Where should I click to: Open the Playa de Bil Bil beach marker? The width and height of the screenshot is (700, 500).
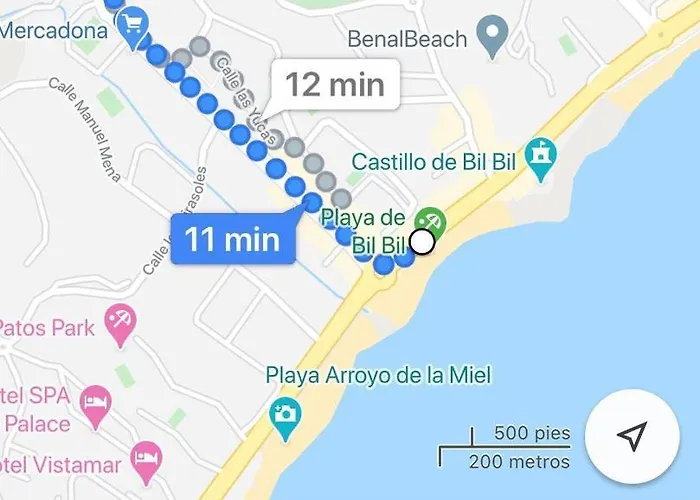click(x=430, y=219)
